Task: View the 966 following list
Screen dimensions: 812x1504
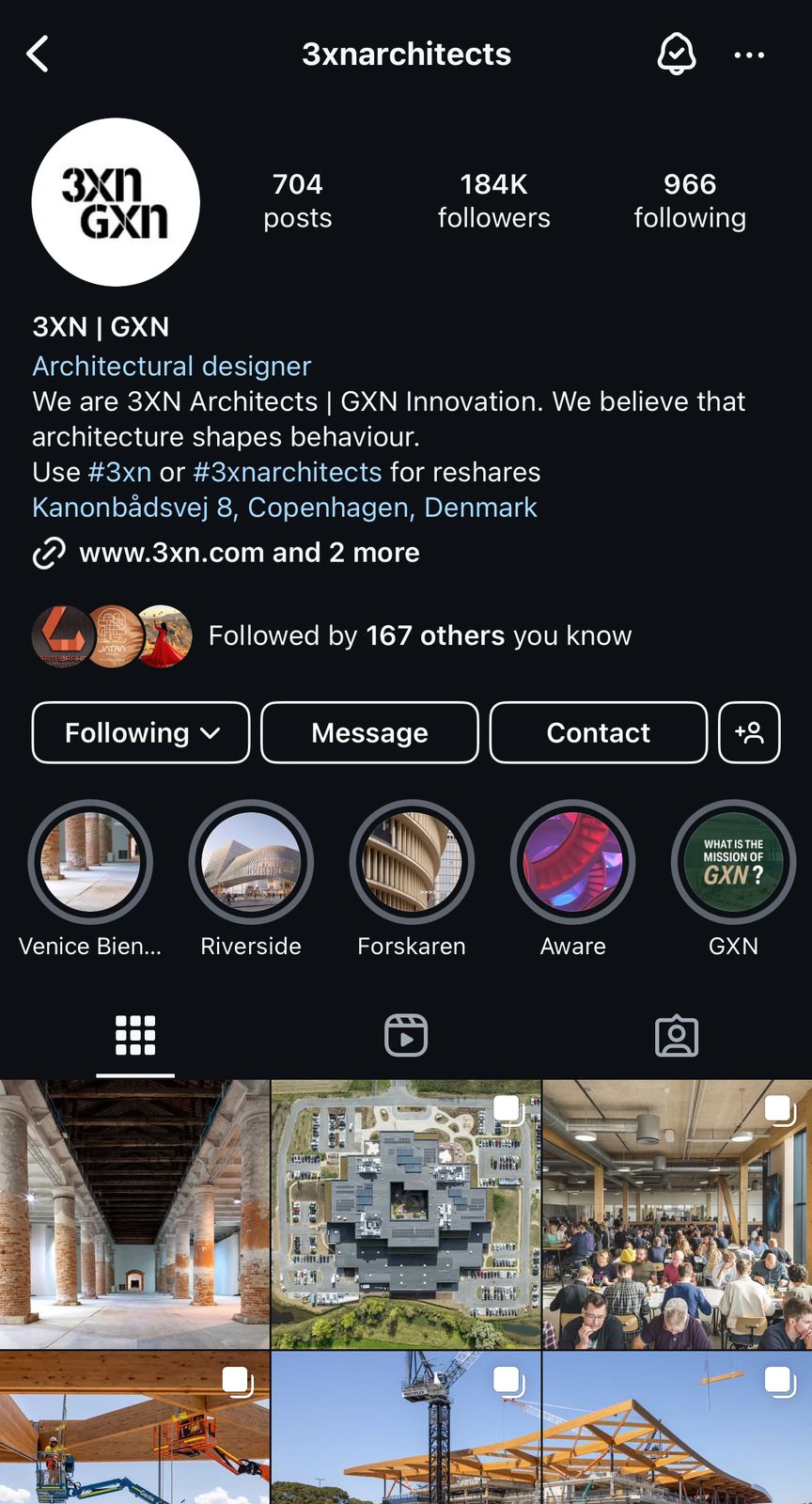Action: [x=690, y=200]
